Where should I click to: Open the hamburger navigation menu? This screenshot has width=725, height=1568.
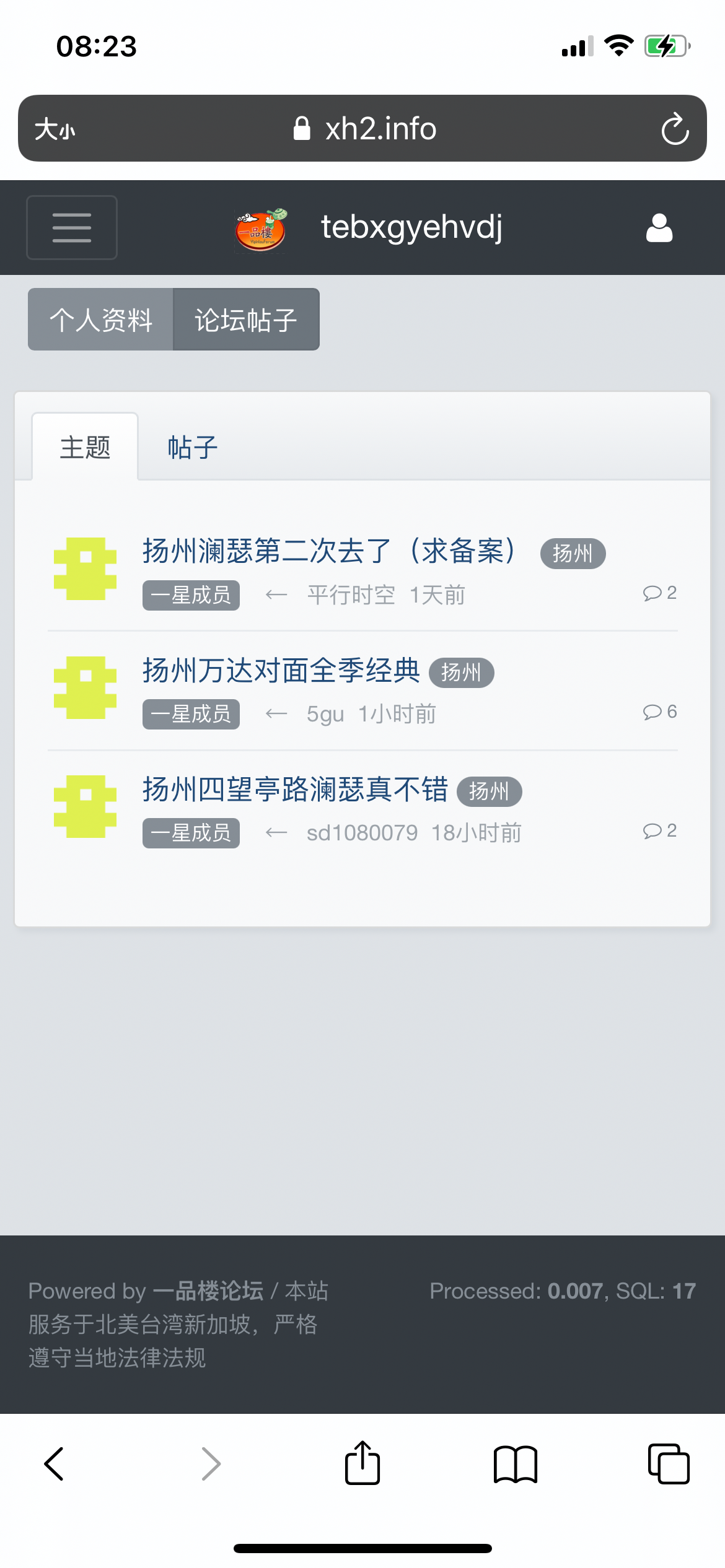point(71,227)
